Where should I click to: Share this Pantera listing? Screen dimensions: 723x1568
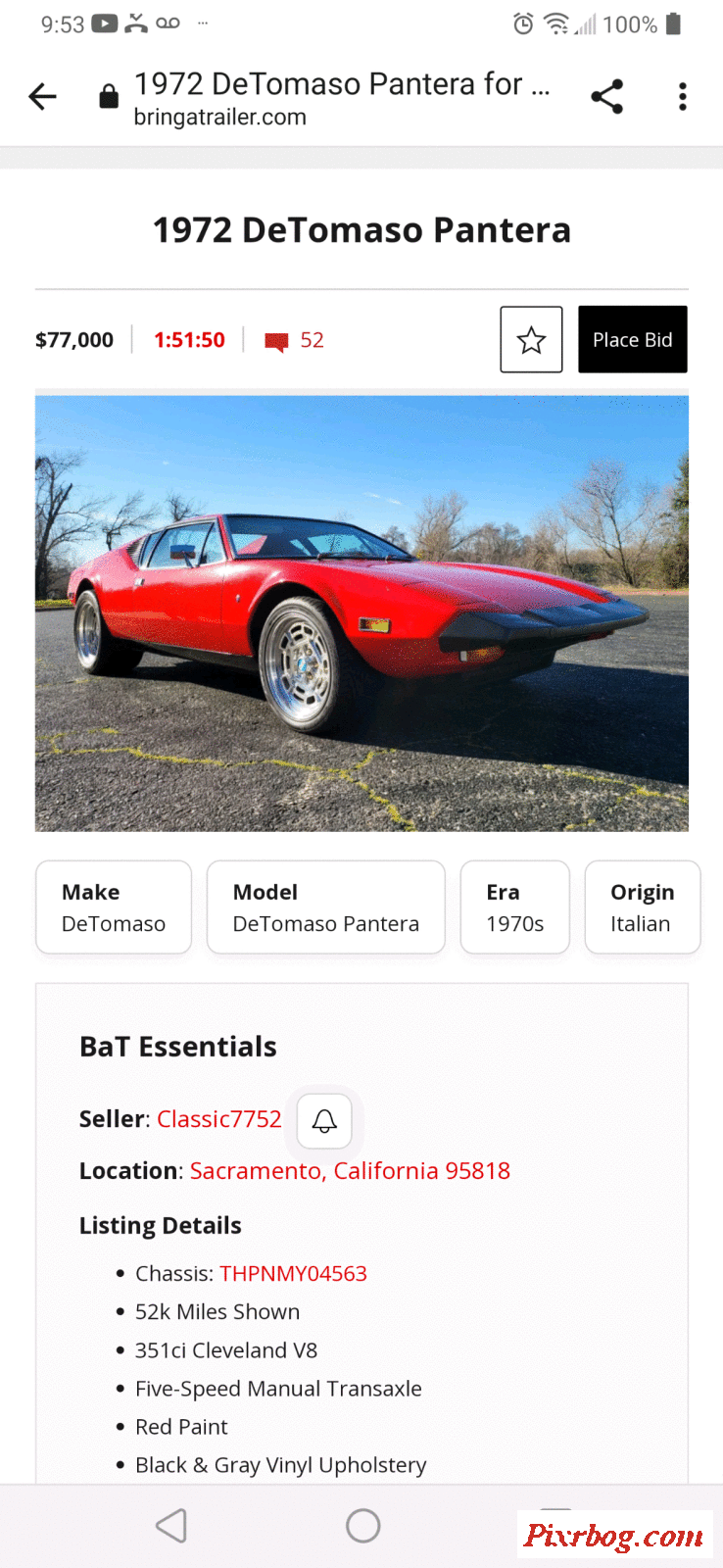[606, 96]
